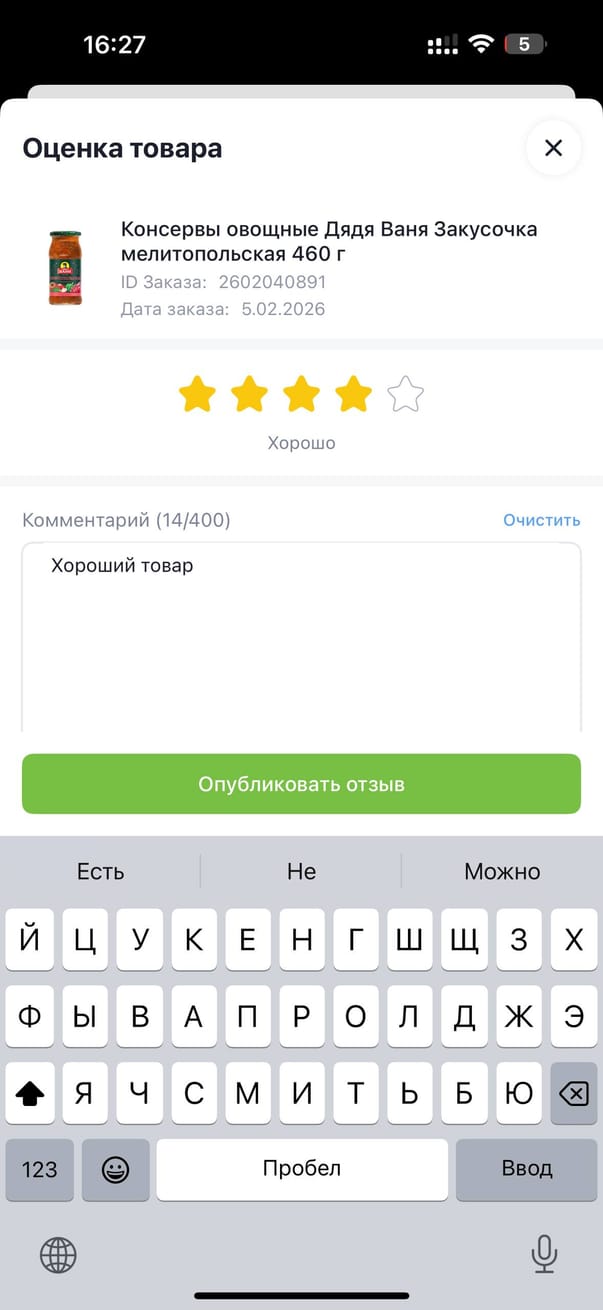Image resolution: width=603 pixels, height=1310 pixels.
Task: Pick the keyboard suggestion Можно
Action: click(x=502, y=871)
